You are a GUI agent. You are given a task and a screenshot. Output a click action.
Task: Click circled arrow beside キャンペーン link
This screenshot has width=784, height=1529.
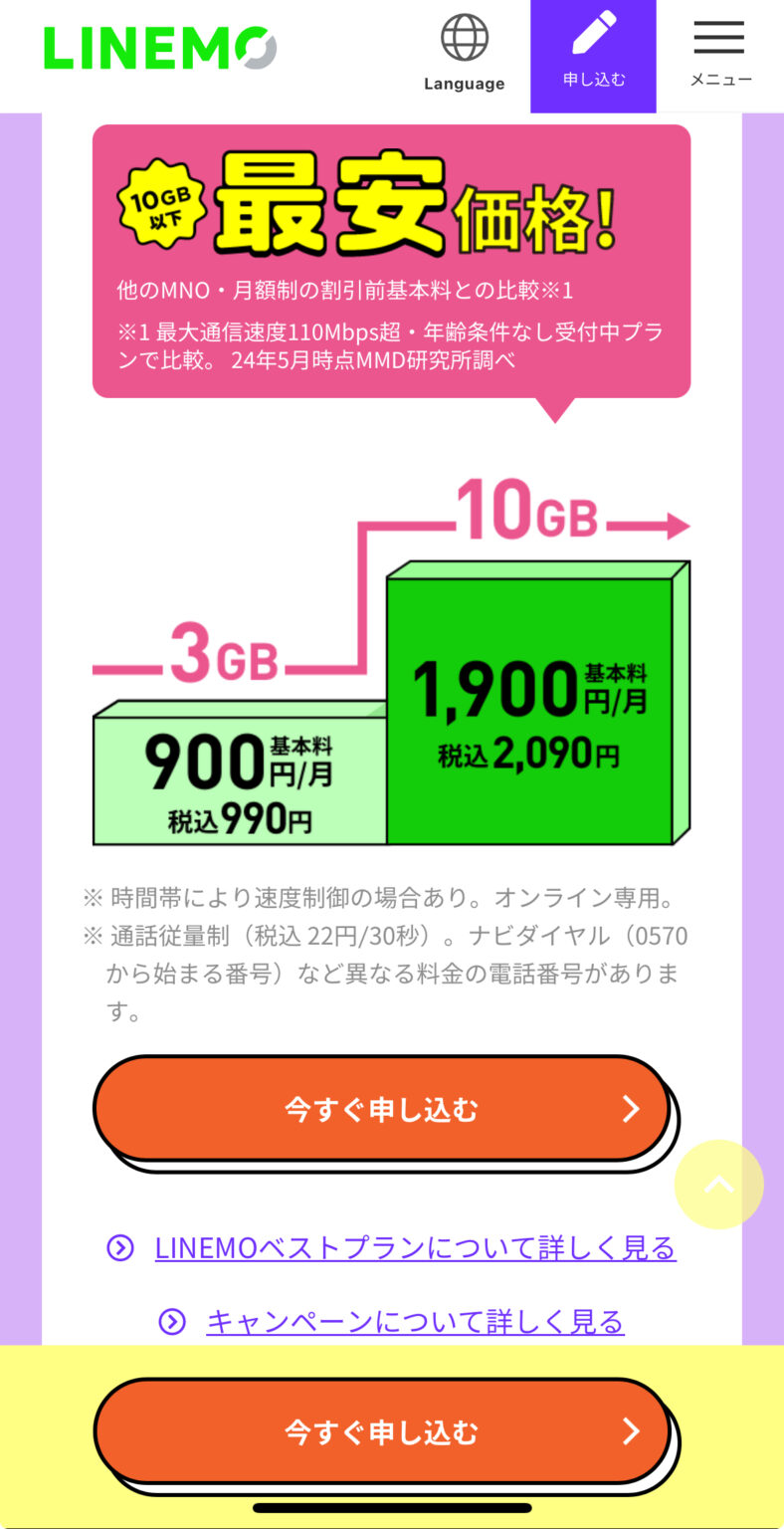(174, 1322)
